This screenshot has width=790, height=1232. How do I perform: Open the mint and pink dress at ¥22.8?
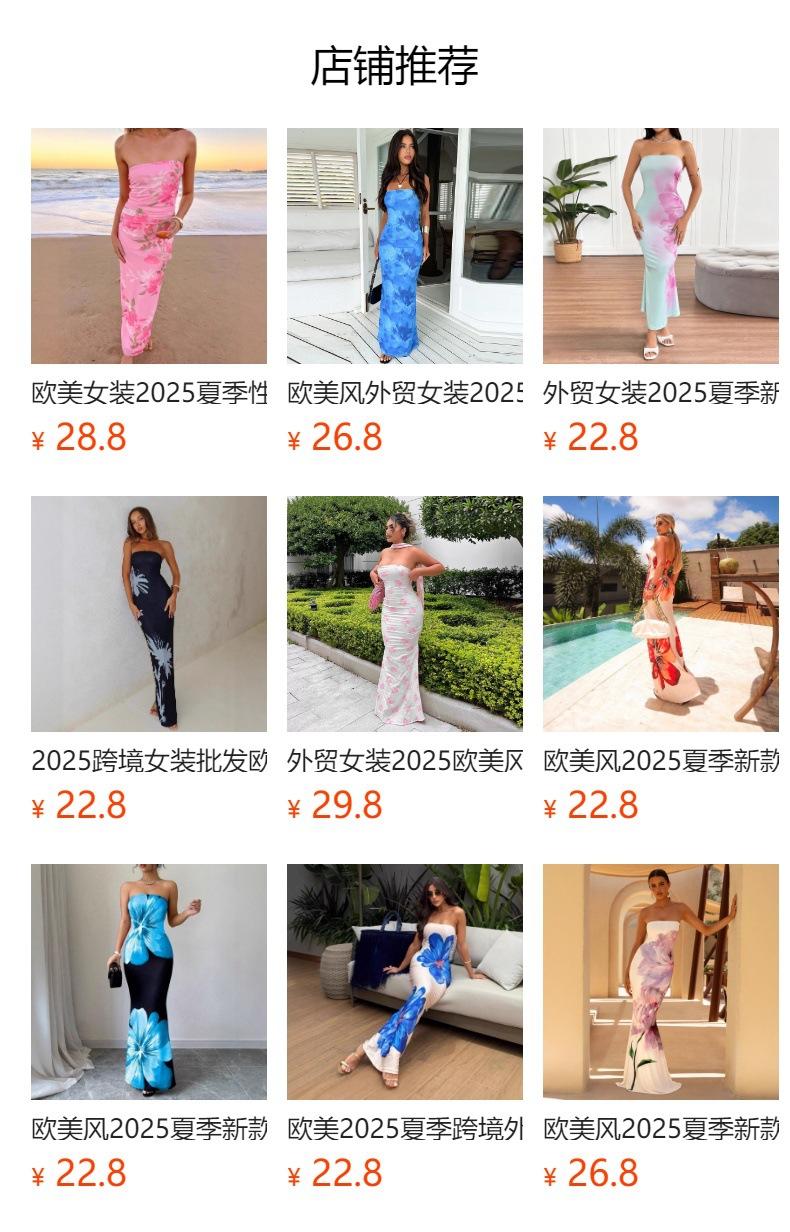point(661,246)
